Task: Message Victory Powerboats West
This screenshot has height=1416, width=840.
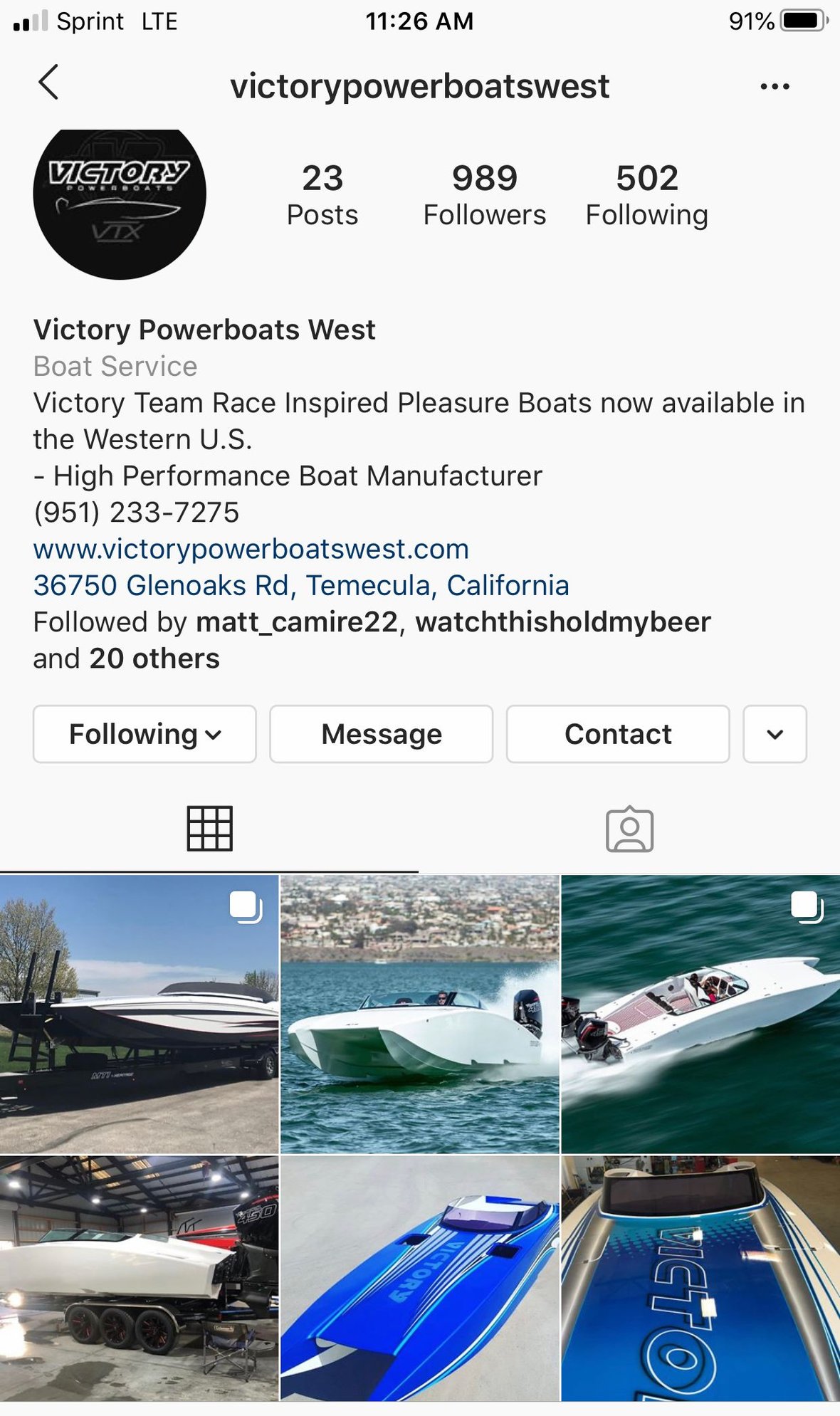Action: [x=381, y=734]
